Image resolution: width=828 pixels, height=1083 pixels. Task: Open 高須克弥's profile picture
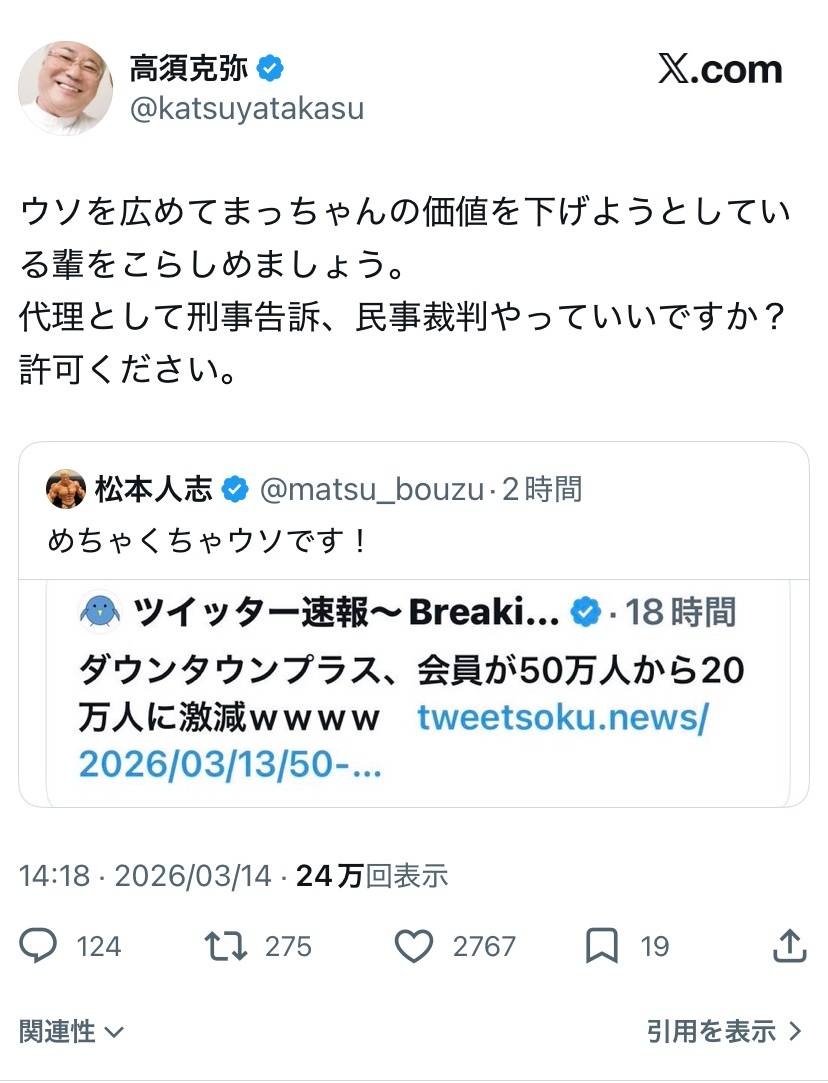pos(66,88)
